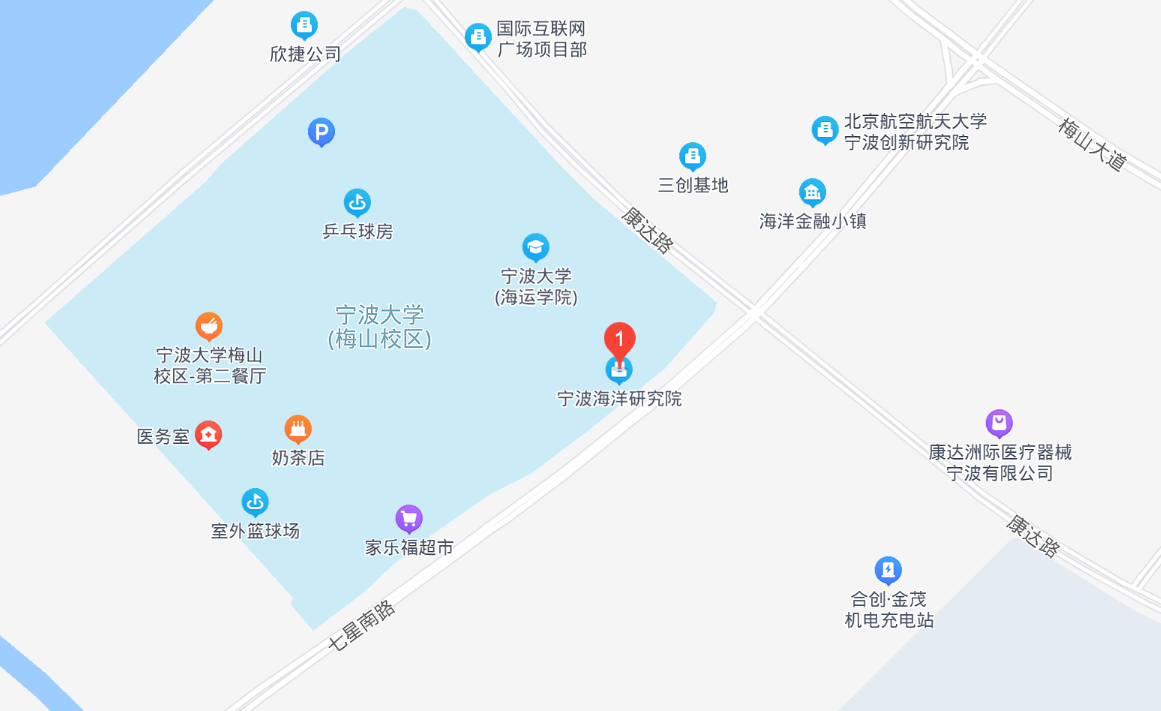Select the 家乐福超市 shopping marker
Screen dimensions: 1161x711
click(x=409, y=518)
